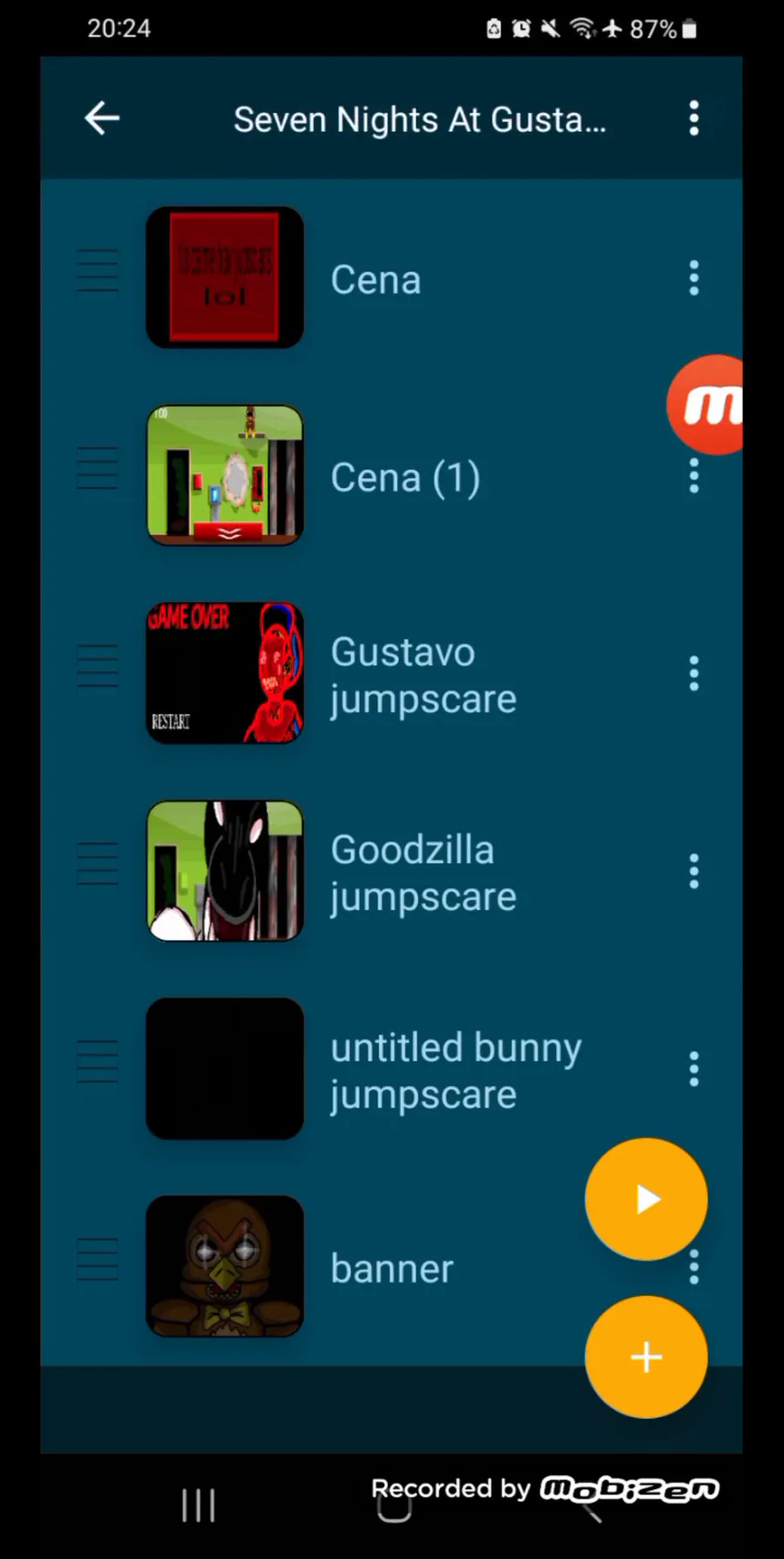The height and width of the screenshot is (1559, 784).
Task: Show options for Goodzilla jumpscare
Action: tap(693, 871)
